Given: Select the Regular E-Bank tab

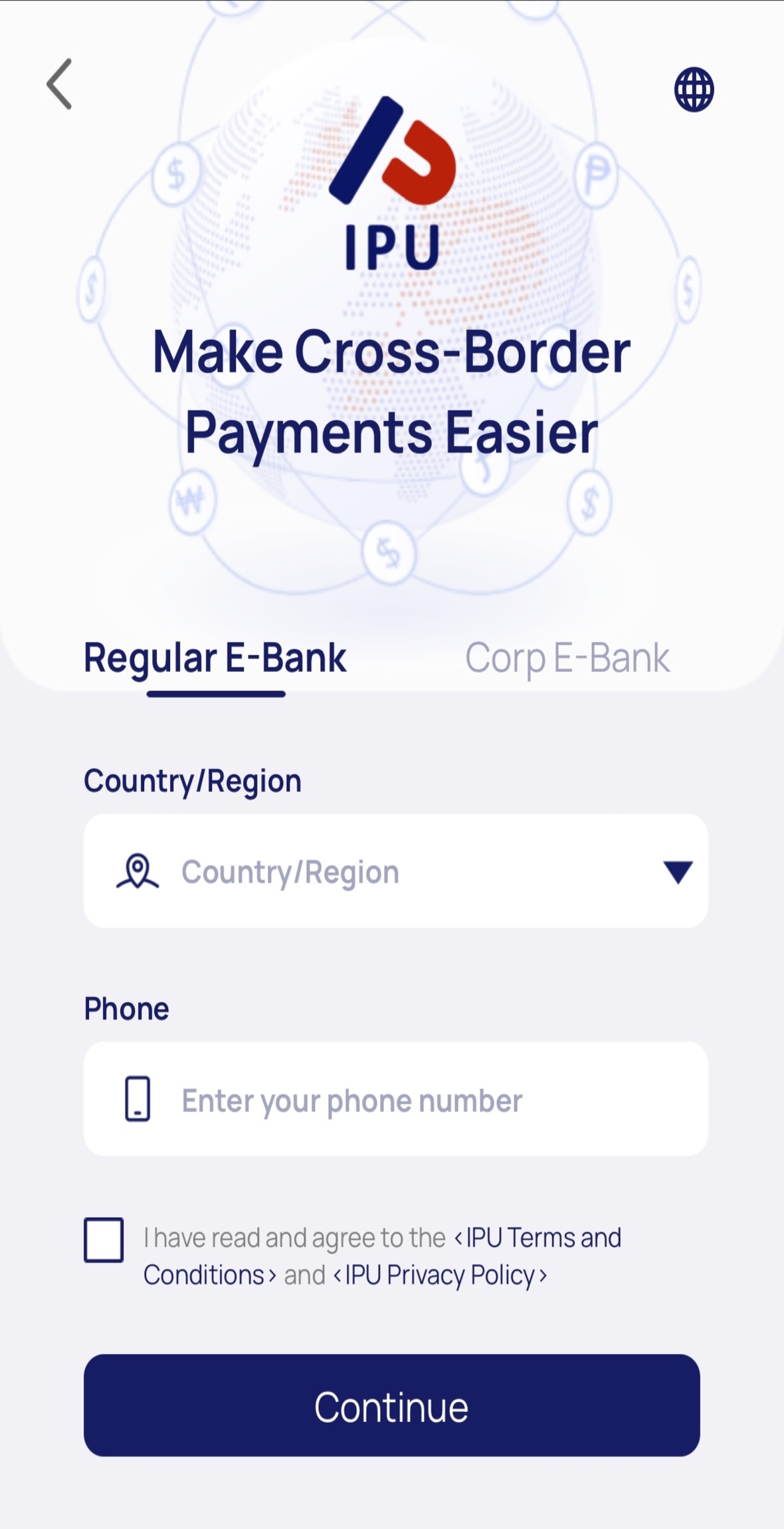Looking at the screenshot, I should (x=215, y=658).
